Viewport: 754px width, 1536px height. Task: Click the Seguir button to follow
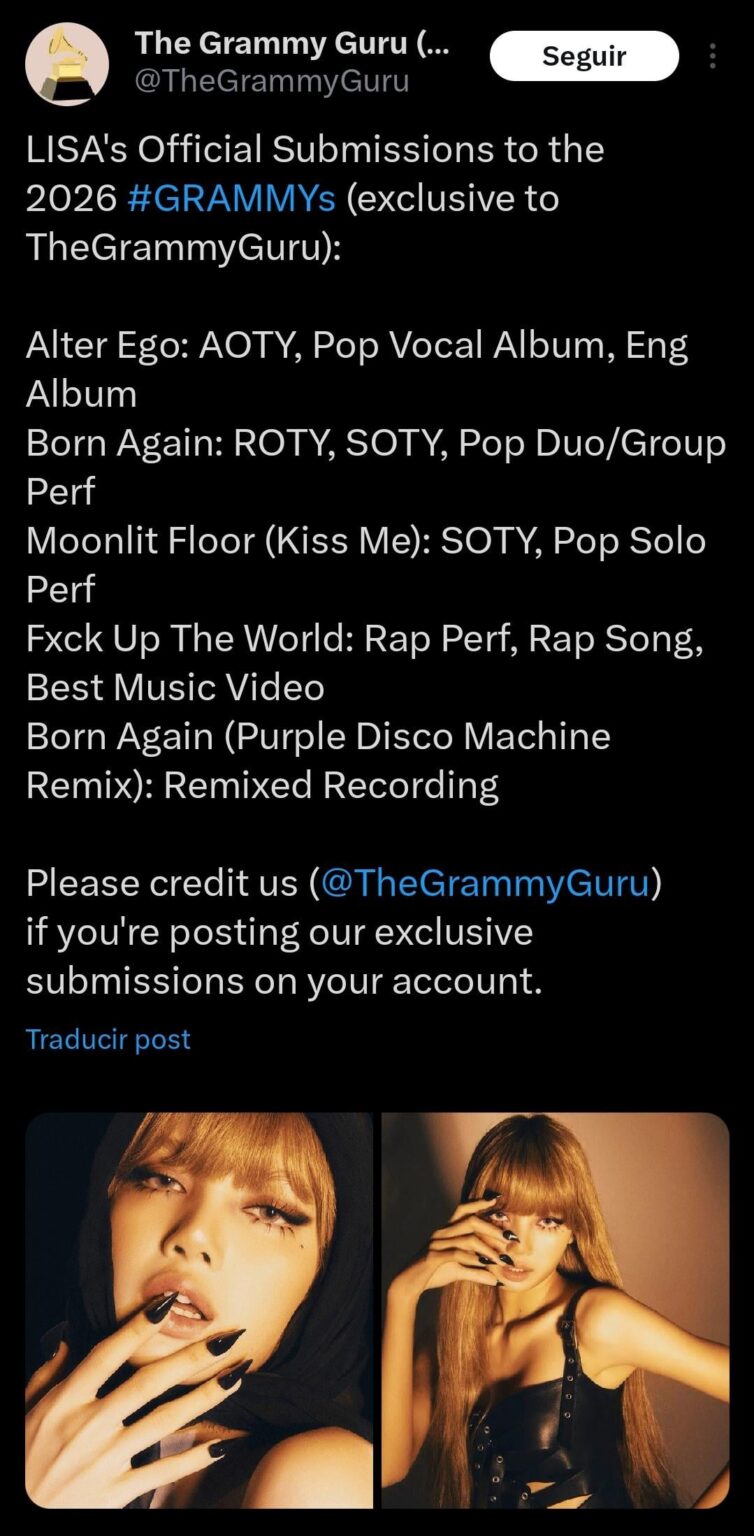[583, 56]
